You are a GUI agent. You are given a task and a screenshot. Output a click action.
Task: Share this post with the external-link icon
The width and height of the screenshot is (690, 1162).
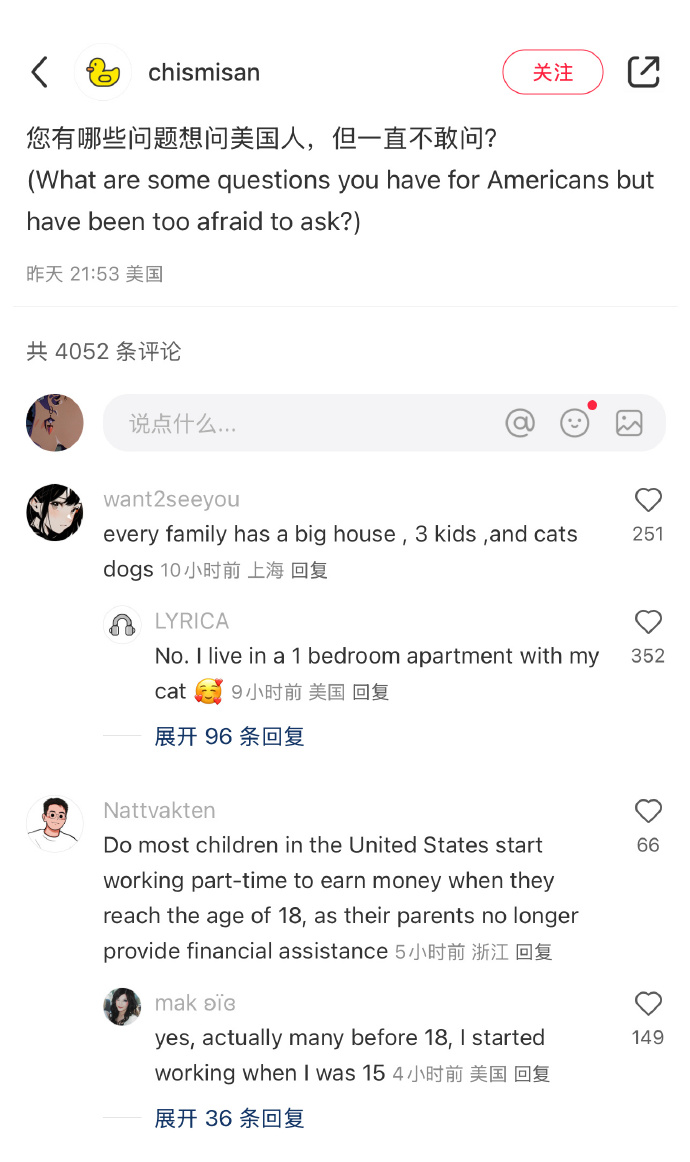point(643,72)
